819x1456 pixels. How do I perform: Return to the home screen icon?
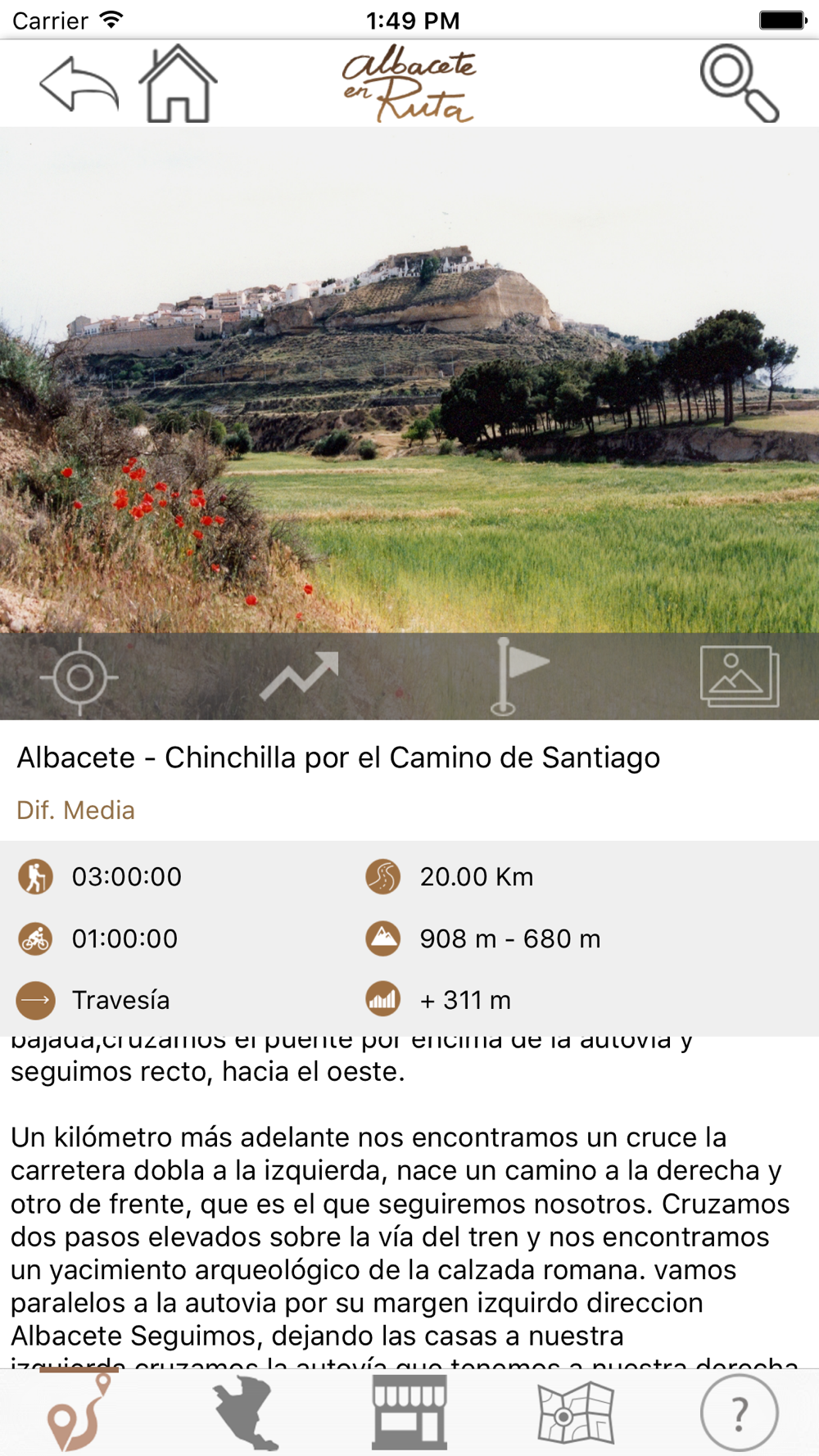click(178, 84)
